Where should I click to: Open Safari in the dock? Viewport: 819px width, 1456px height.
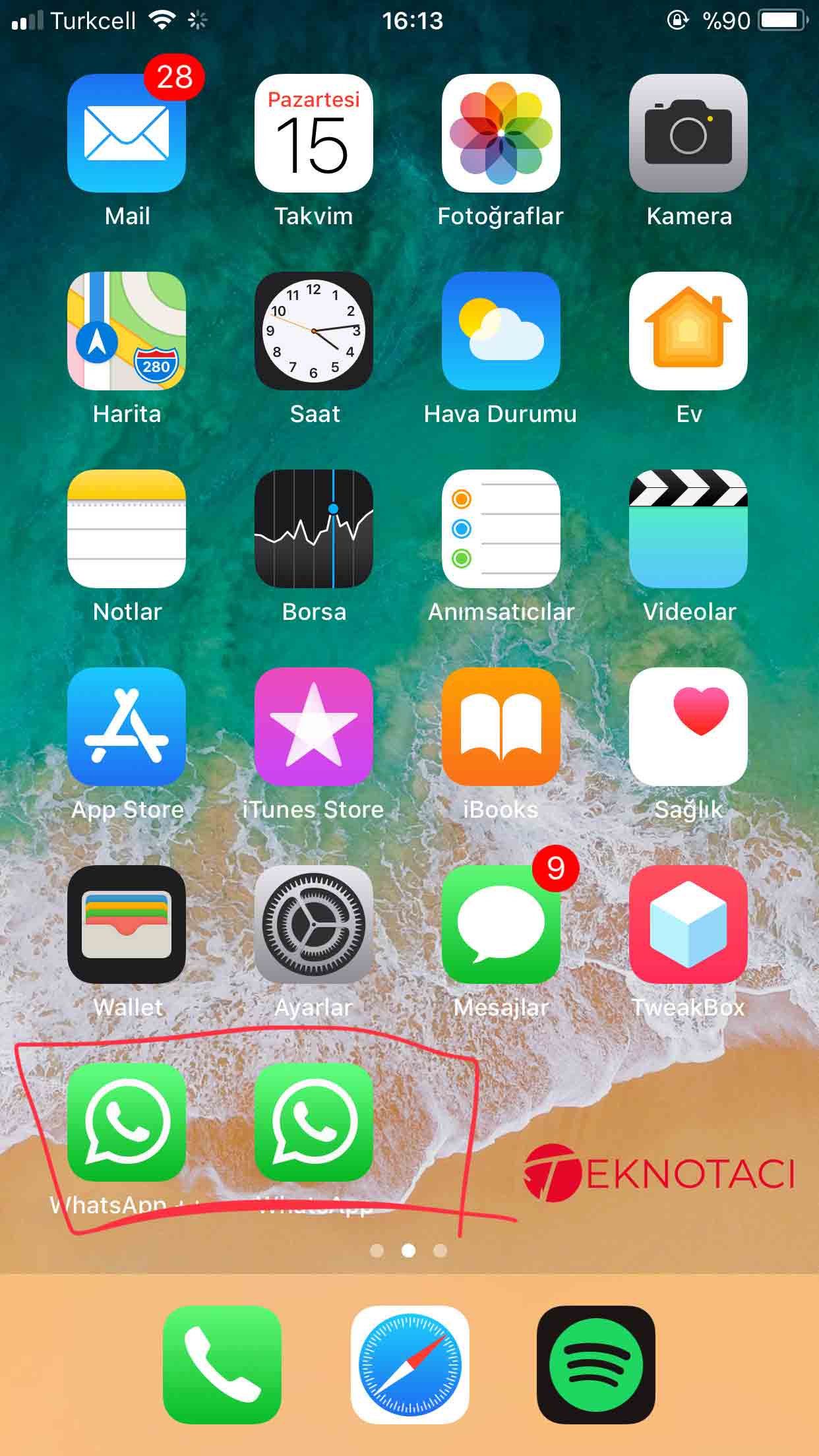click(x=409, y=1365)
